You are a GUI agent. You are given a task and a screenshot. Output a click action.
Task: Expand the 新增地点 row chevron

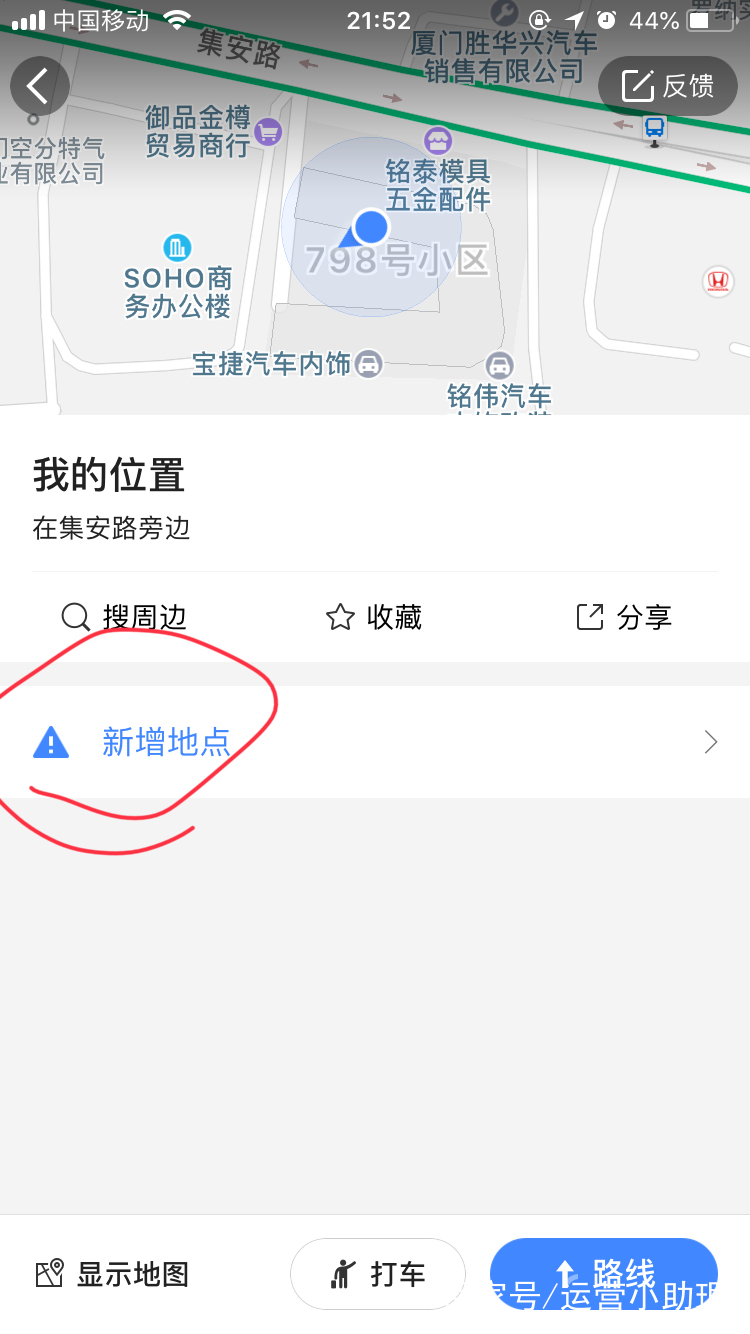tap(710, 741)
